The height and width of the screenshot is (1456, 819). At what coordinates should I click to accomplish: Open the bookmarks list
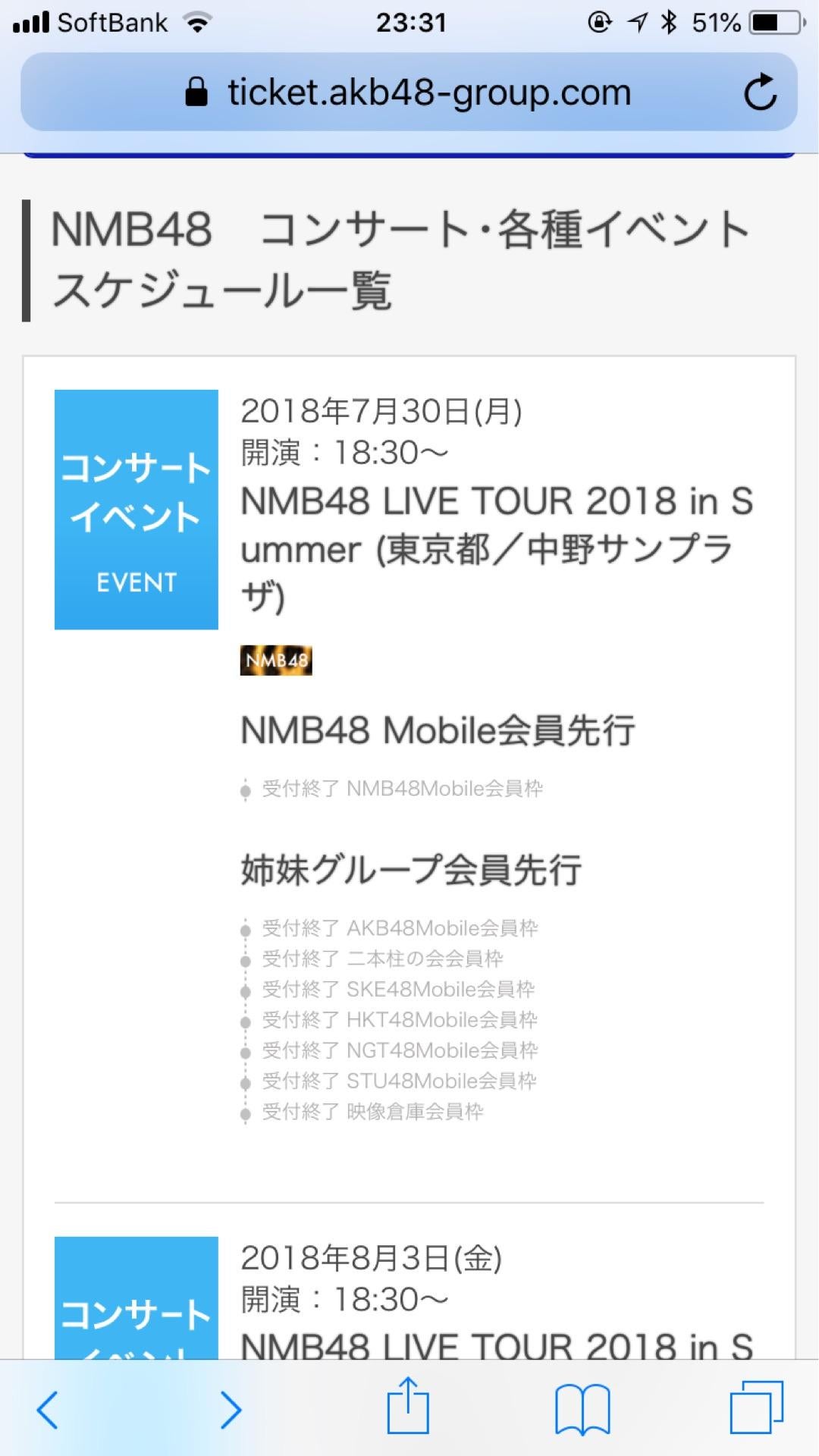pos(582,1410)
